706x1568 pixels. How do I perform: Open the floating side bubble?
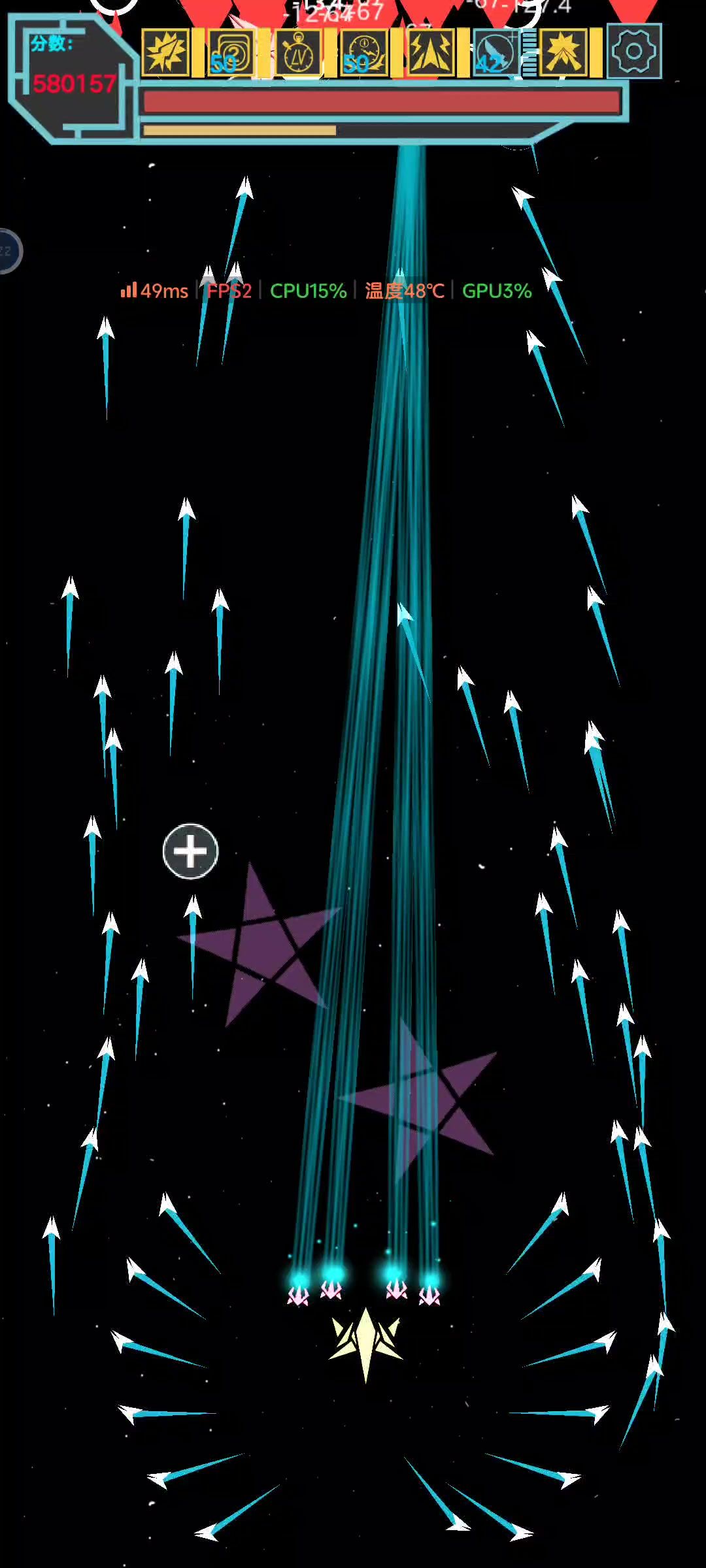pos(9,251)
